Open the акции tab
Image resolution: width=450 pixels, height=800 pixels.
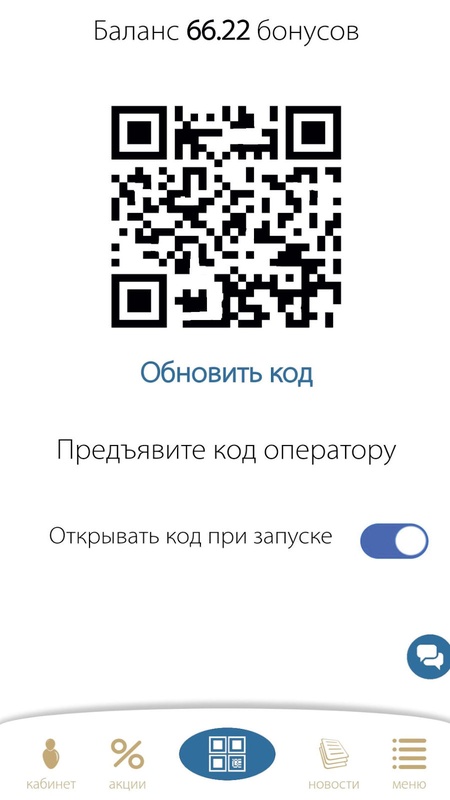tap(127, 763)
